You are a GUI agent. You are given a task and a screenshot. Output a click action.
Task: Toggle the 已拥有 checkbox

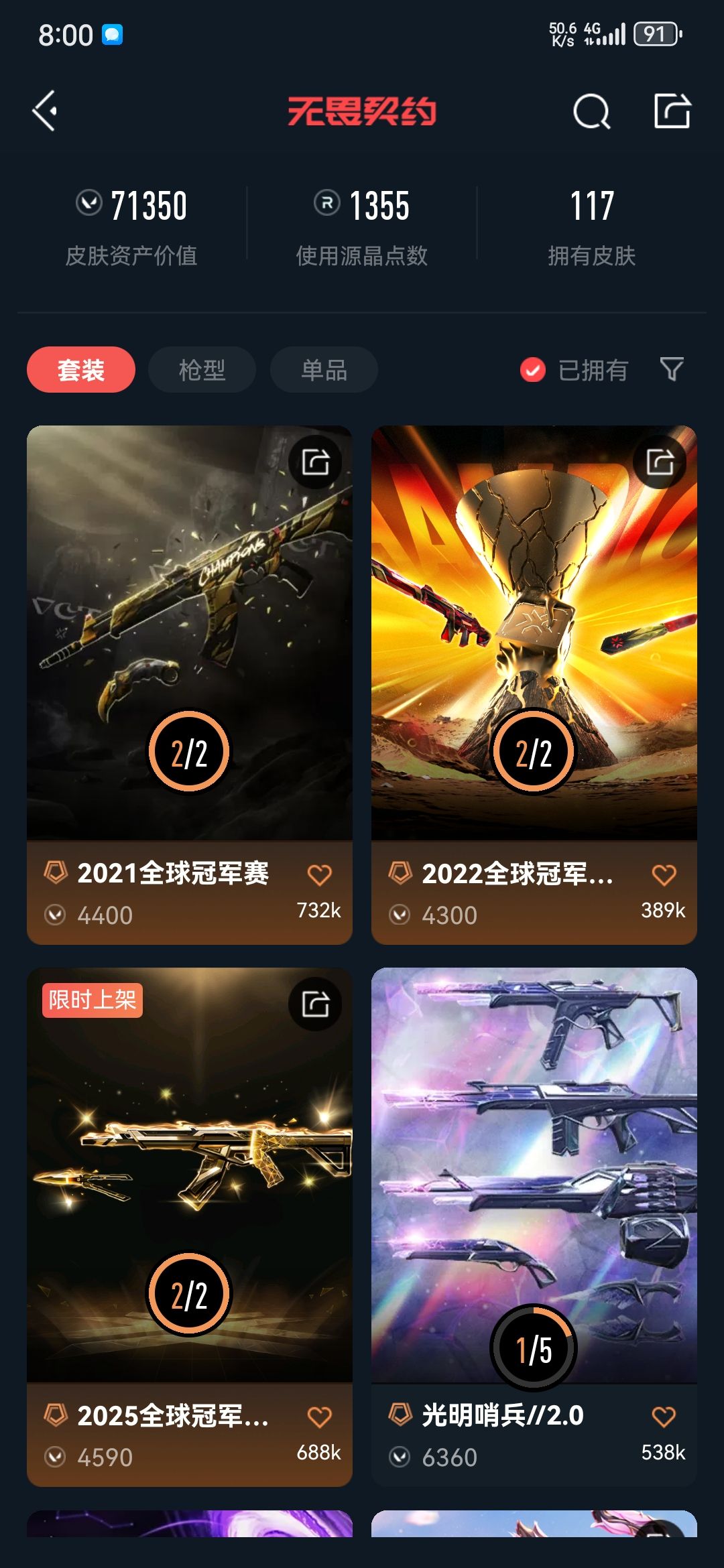tap(533, 370)
